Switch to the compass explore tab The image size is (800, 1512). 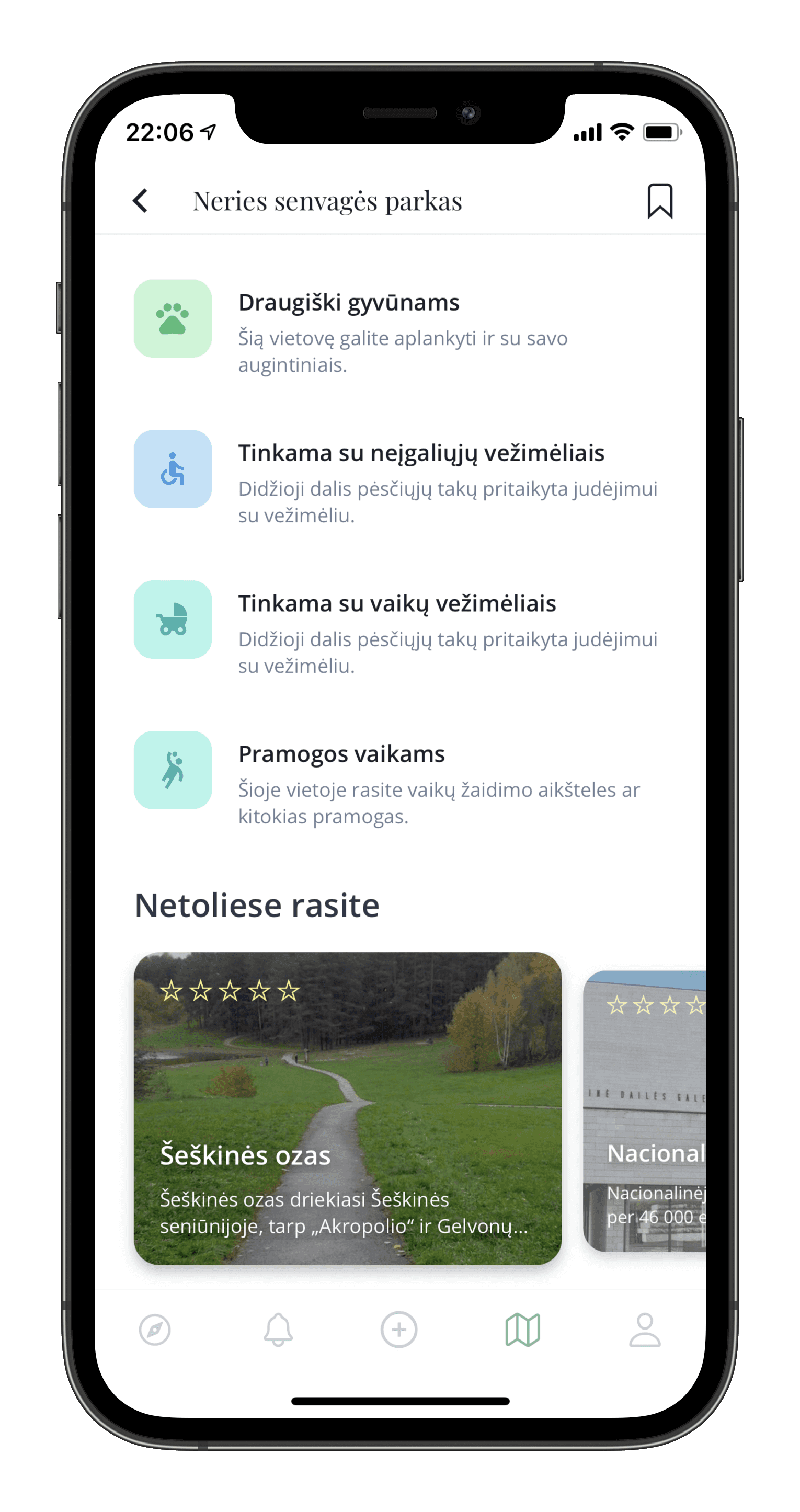(x=155, y=1330)
